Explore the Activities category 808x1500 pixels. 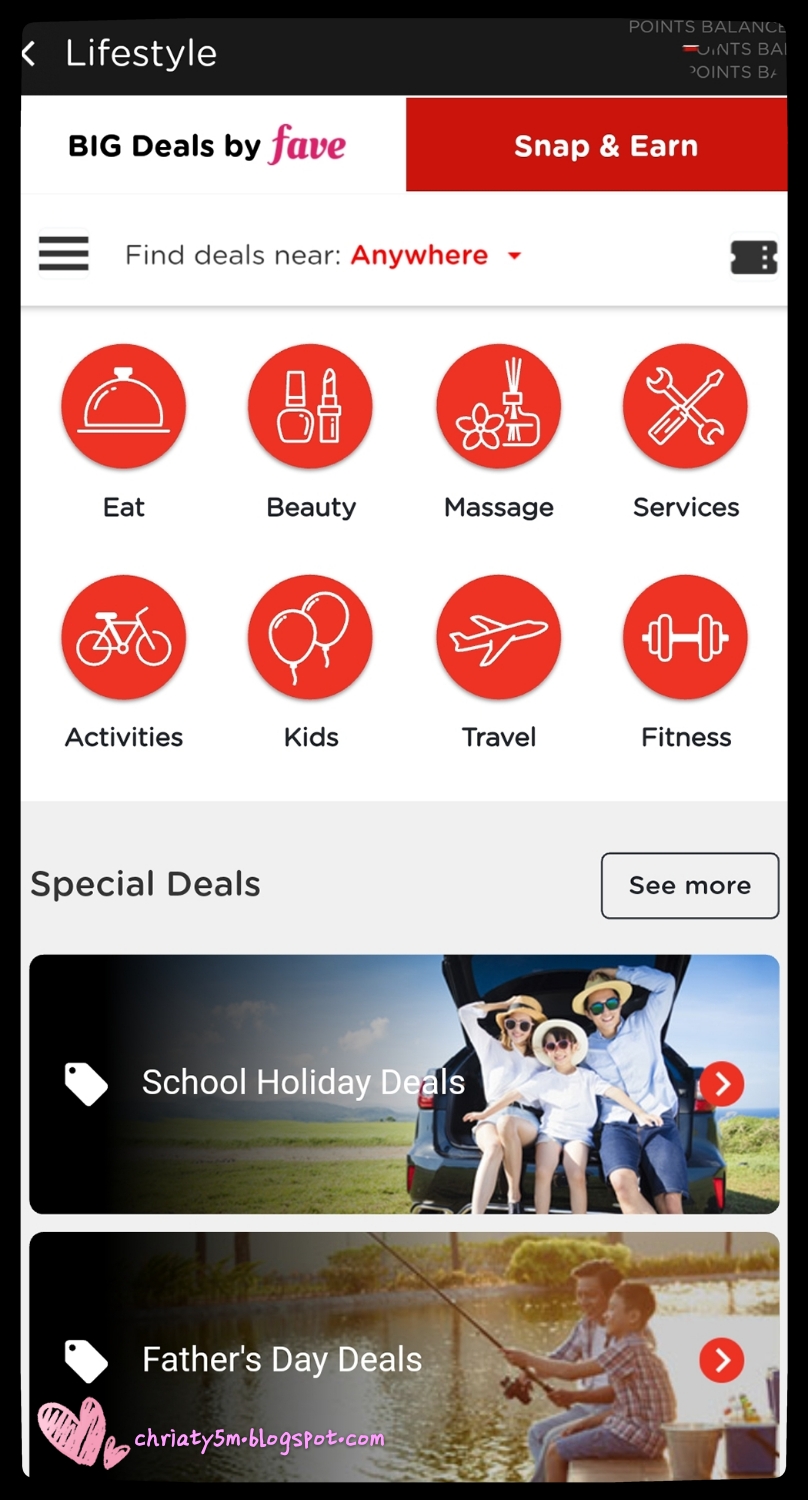(124, 637)
